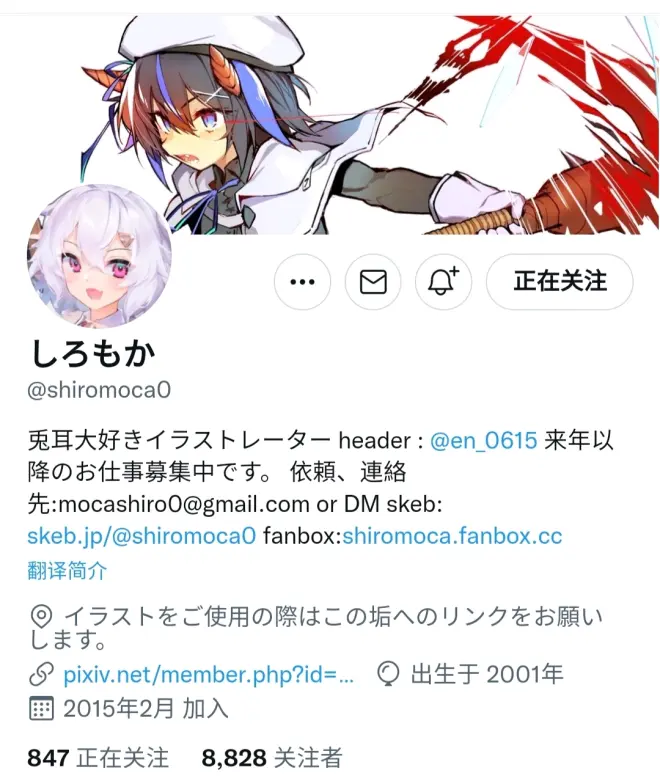Visit the shiromoca.fanbox.cc link
Viewport: 660px width, 784px height.
click(452, 536)
